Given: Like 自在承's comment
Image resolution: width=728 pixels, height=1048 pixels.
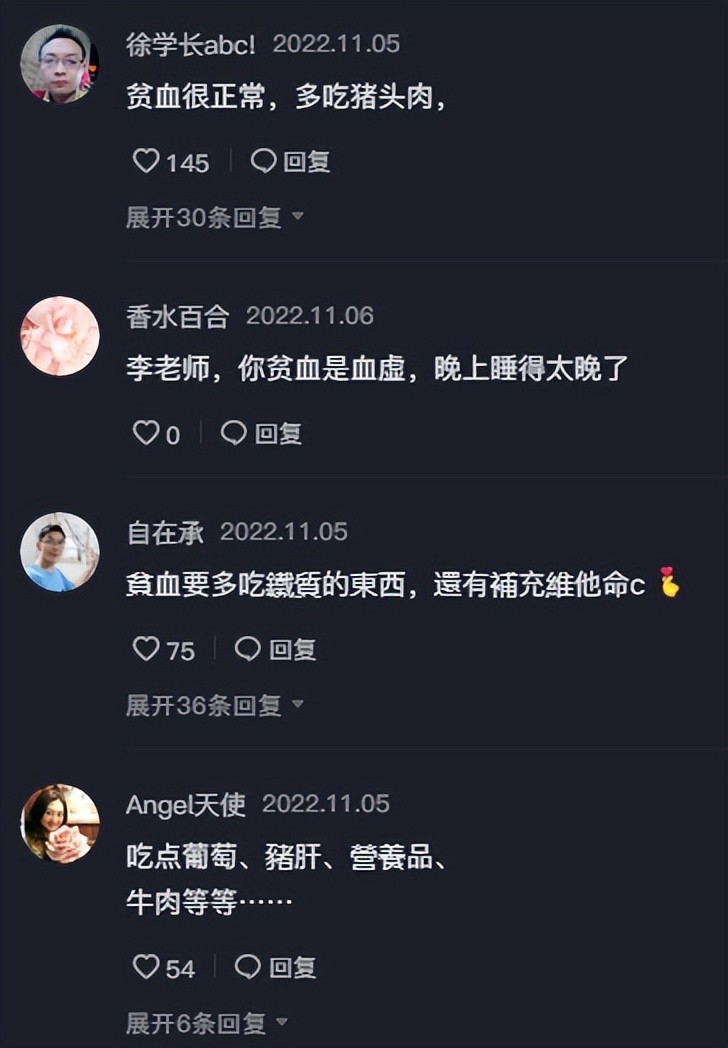Looking at the screenshot, I should point(147,649).
